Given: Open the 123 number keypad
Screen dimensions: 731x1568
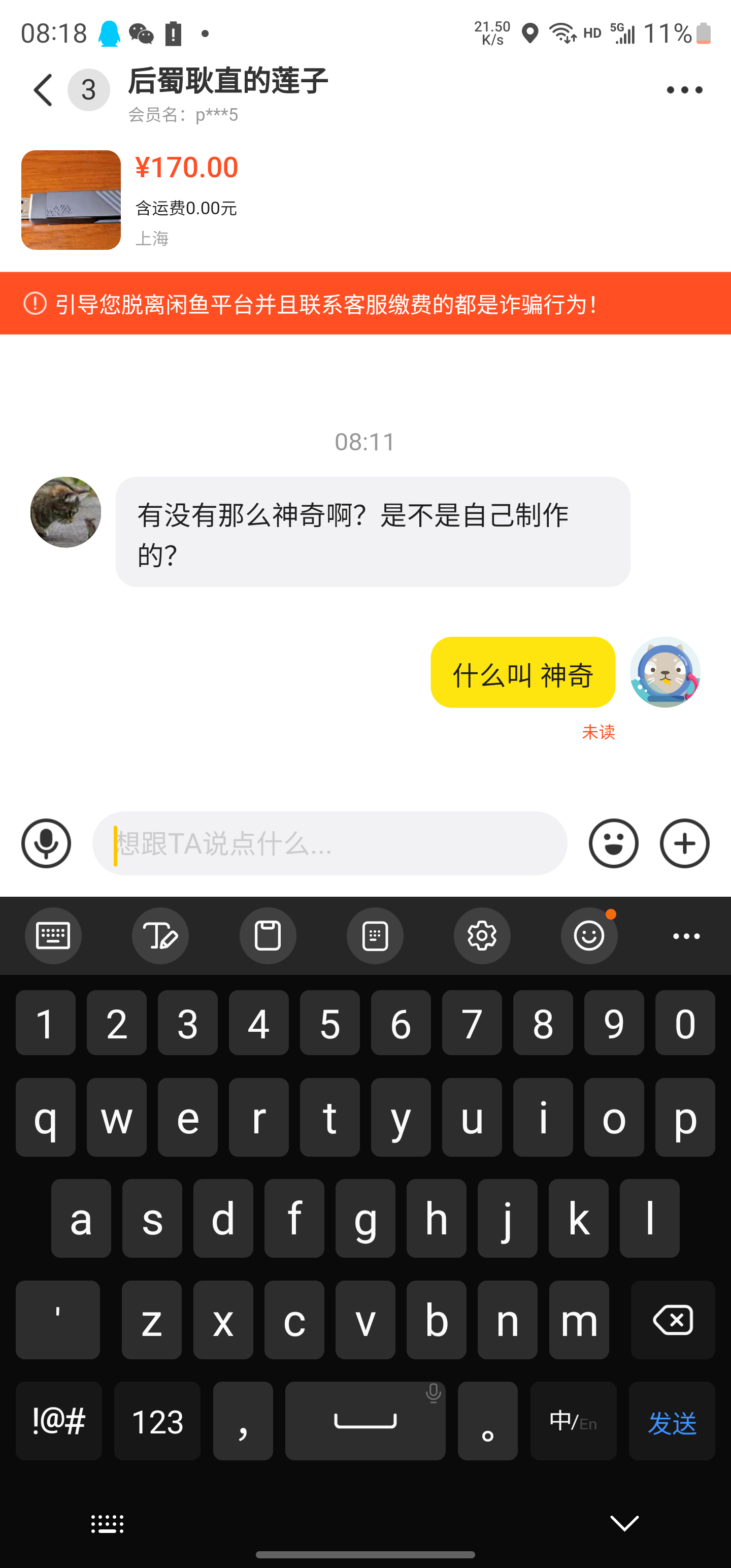Looking at the screenshot, I should pos(157,1421).
